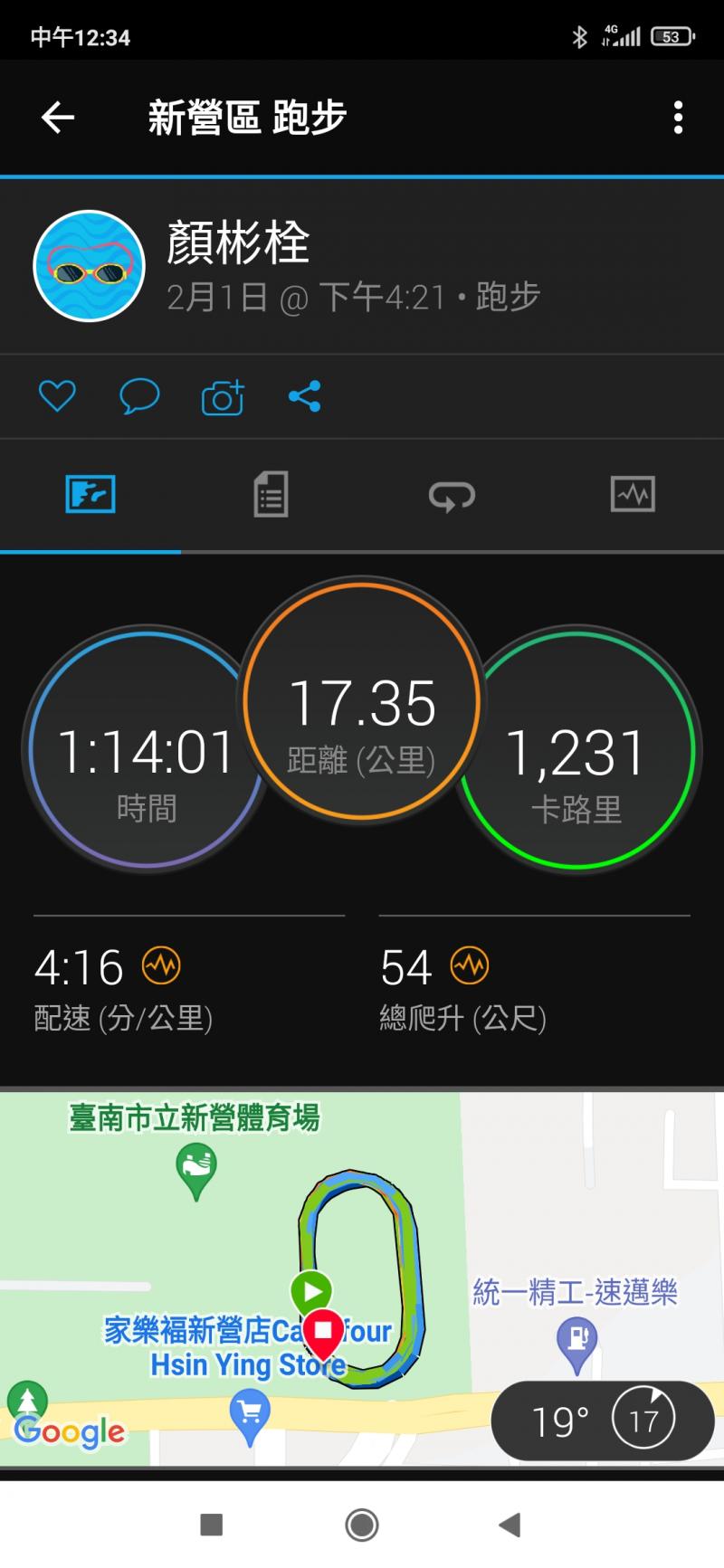Switch to the charts tab

[x=633, y=495]
